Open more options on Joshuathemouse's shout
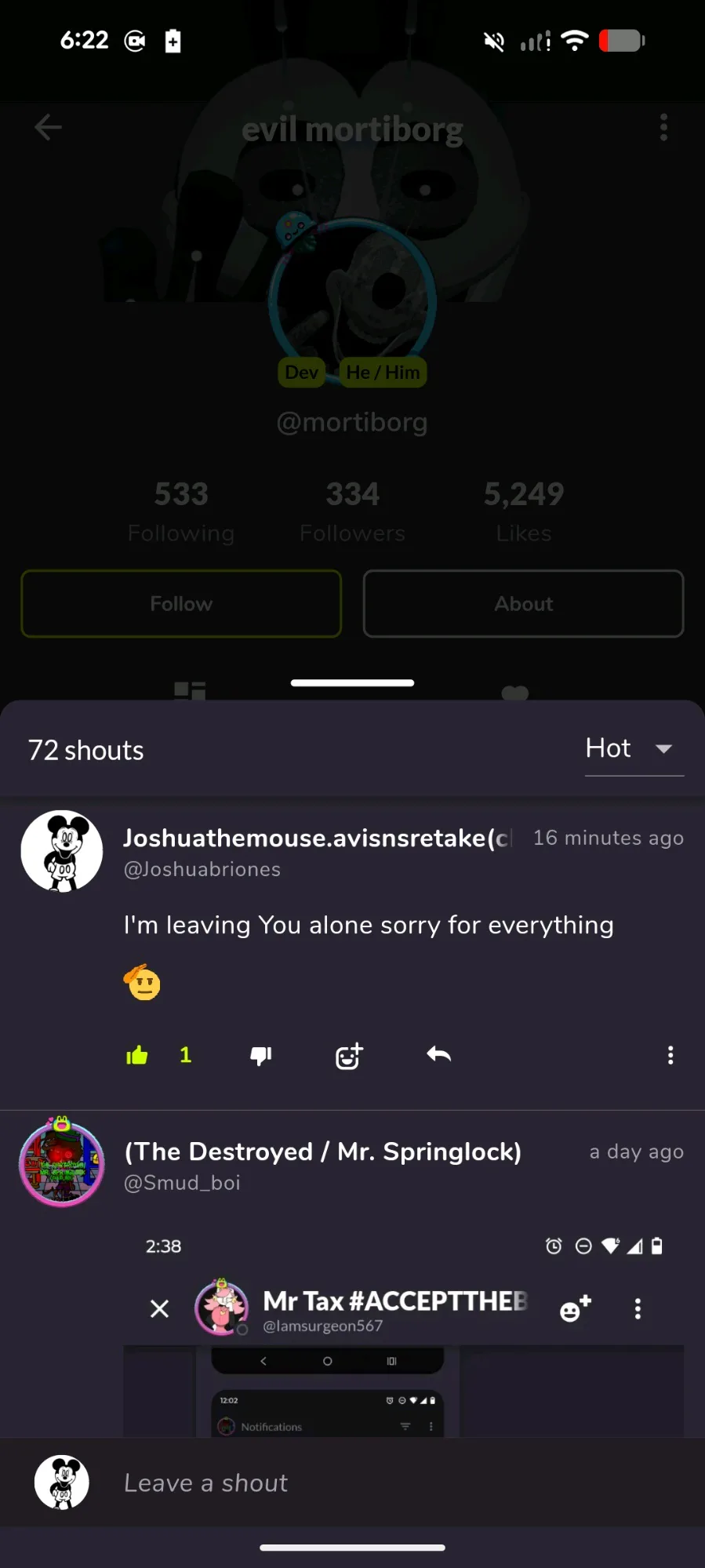The image size is (705, 1568). pos(670,1055)
